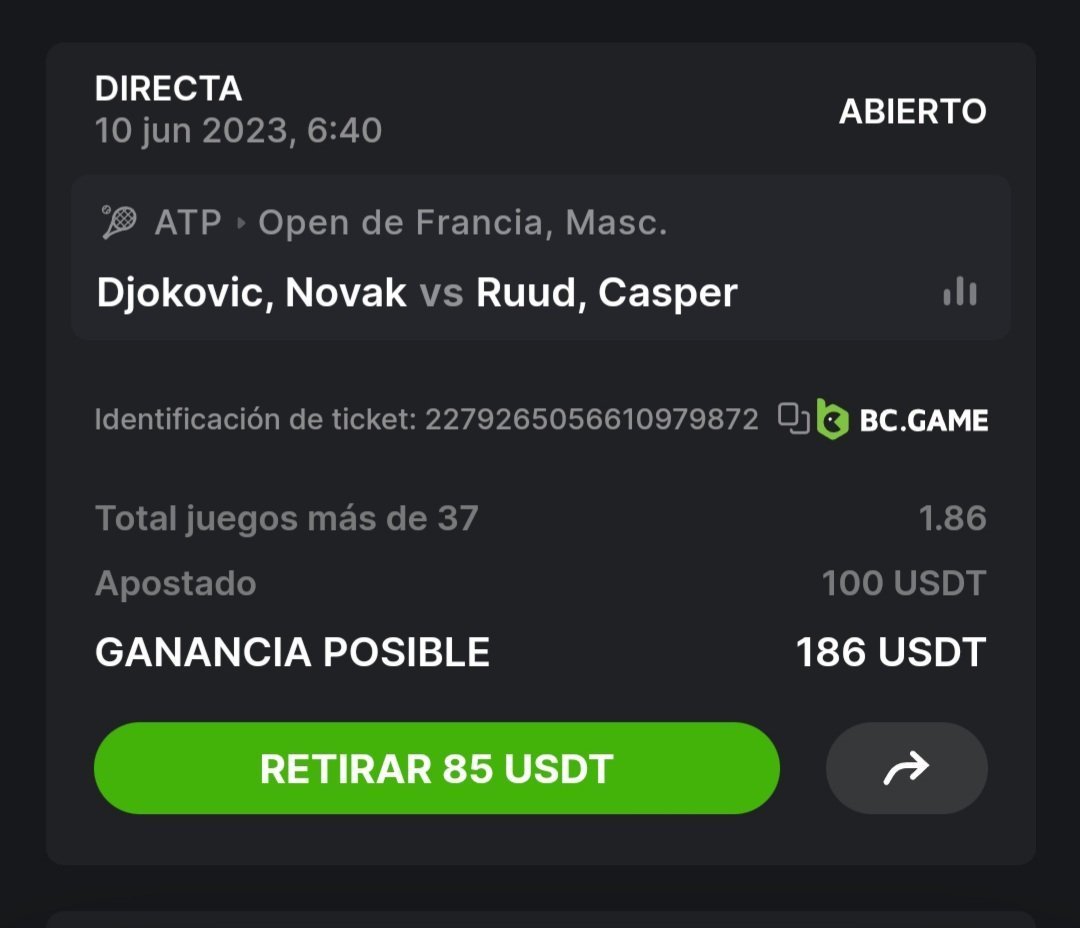Share this bet slip
1080x928 pixels.
coord(906,768)
